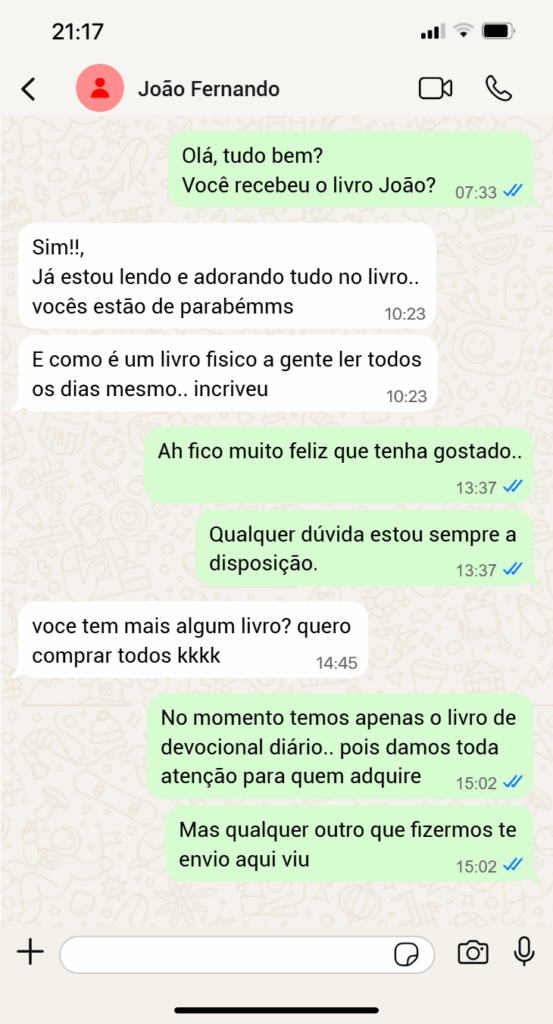The image size is (553, 1024).
Task: Open the camera to send a photo
Action: pos(473,953)
